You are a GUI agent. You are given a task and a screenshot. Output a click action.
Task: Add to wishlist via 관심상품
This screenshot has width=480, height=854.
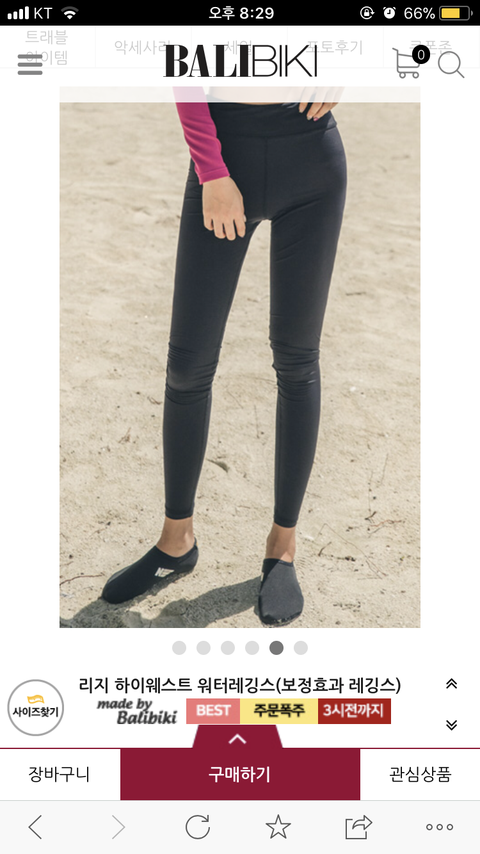[420, 774]
